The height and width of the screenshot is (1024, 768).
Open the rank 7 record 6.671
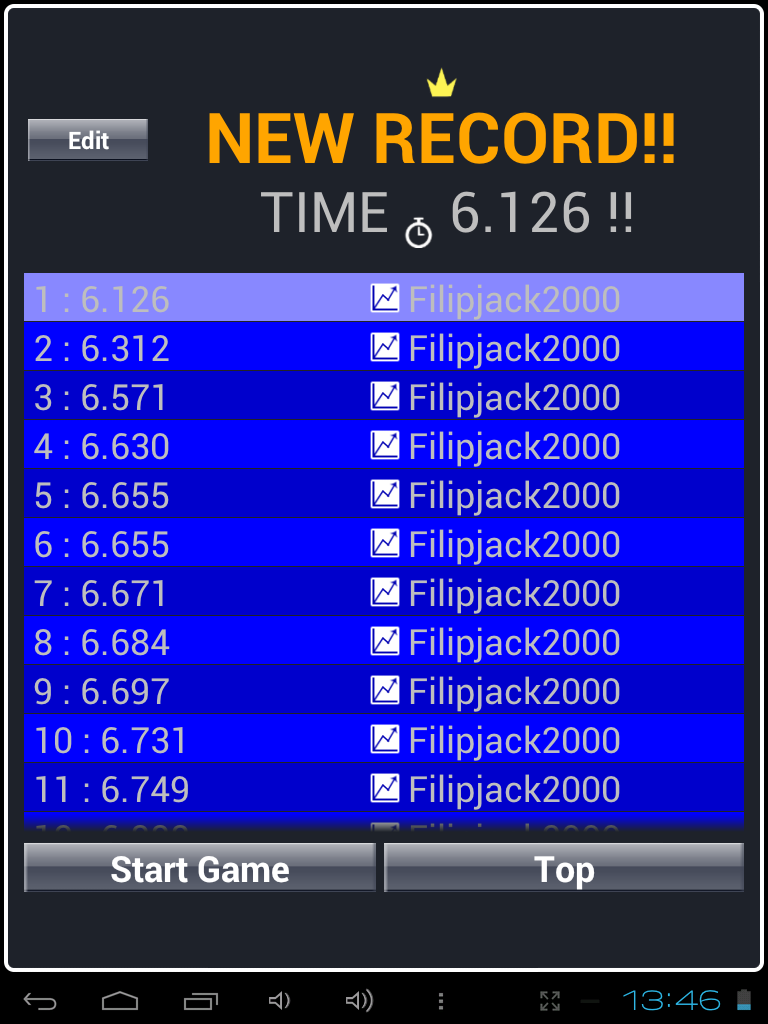(x=383, y=592)
